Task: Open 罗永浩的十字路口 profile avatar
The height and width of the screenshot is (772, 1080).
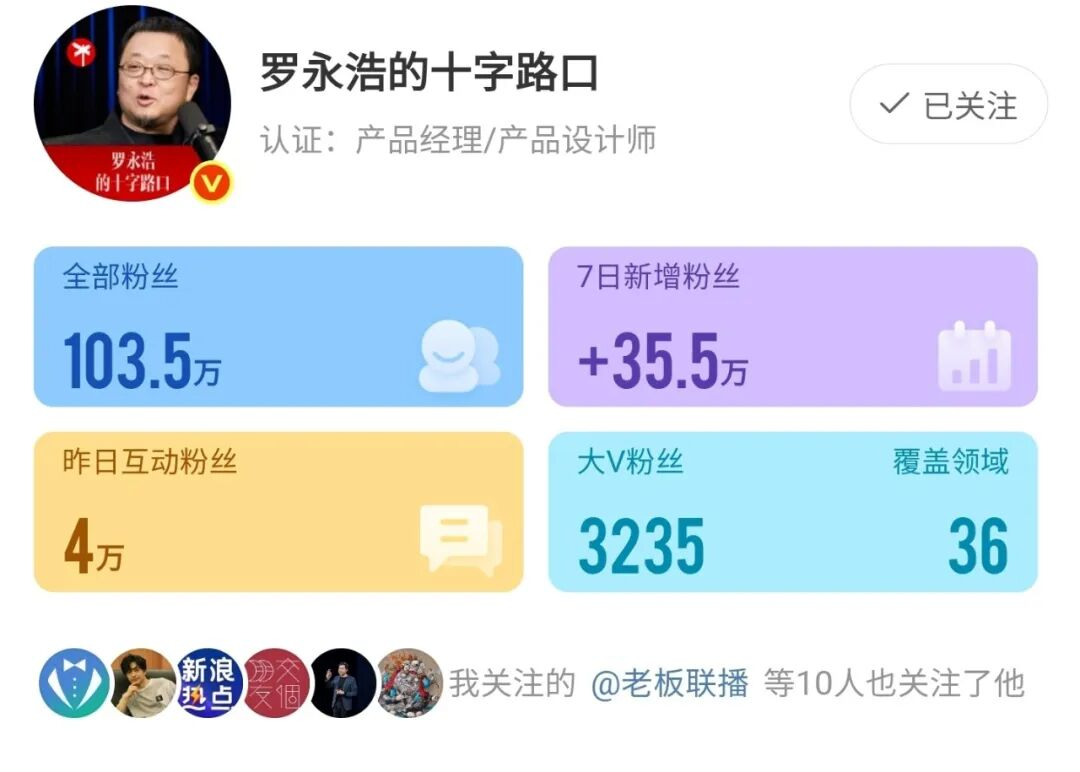Action: (133, 103)
